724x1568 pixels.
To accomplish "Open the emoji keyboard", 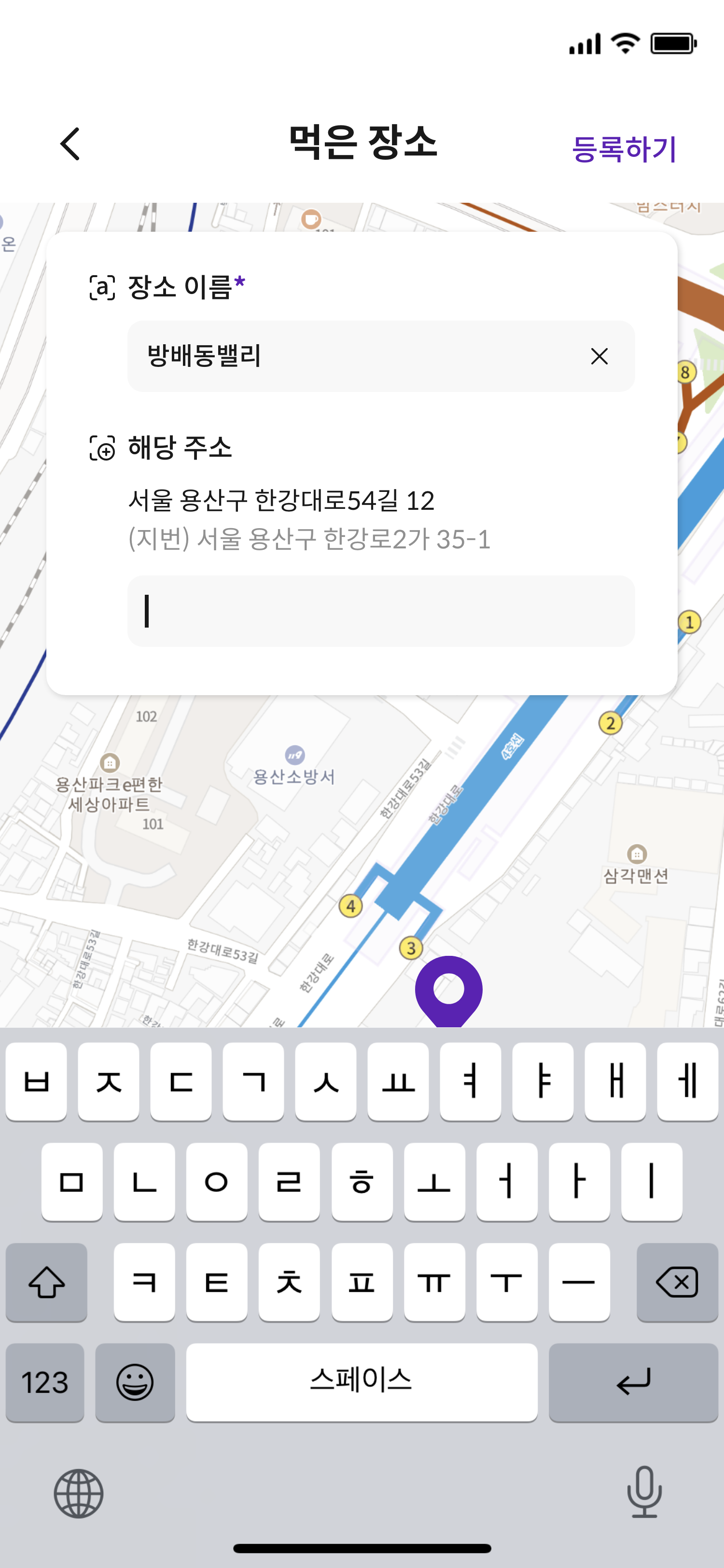I will (135, 1382).
